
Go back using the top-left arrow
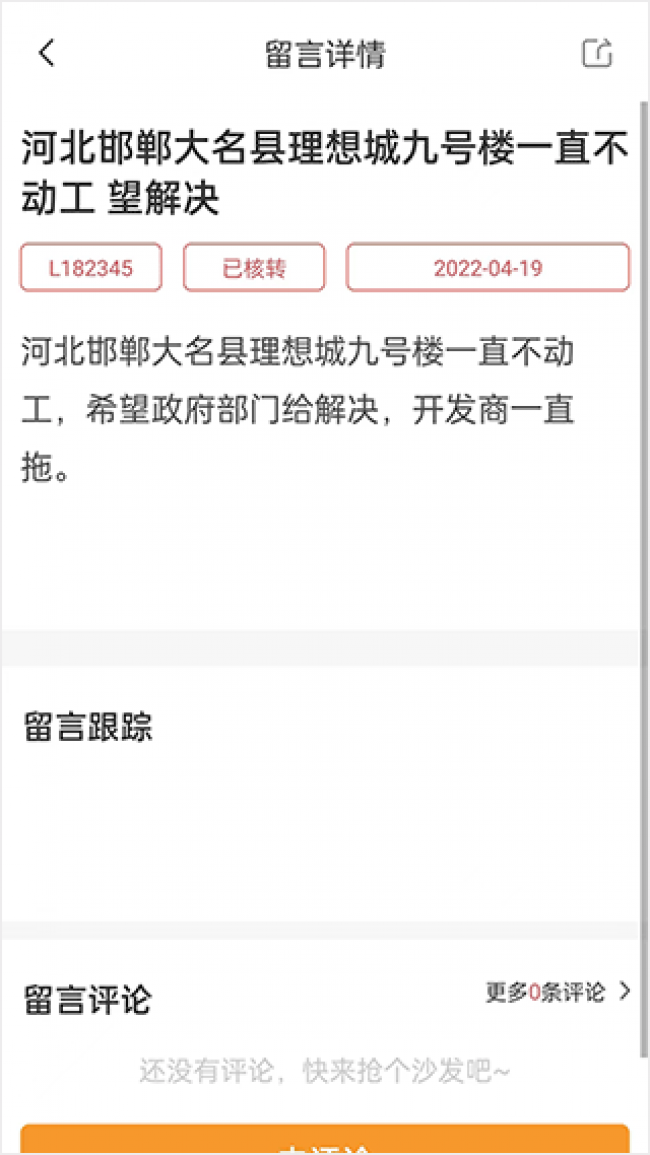click(x=47, y=54)
